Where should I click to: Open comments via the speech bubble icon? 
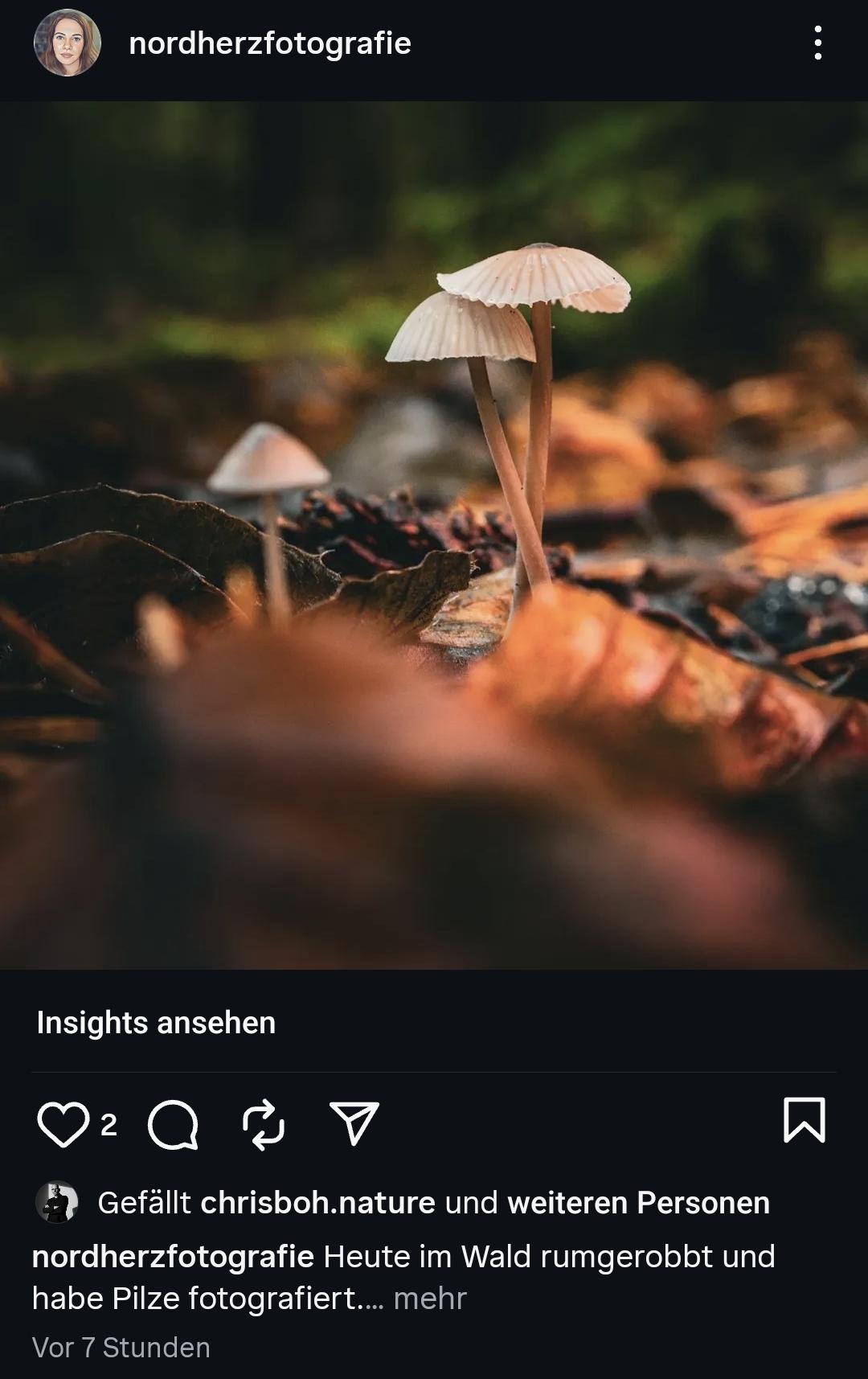point(173,1123)
